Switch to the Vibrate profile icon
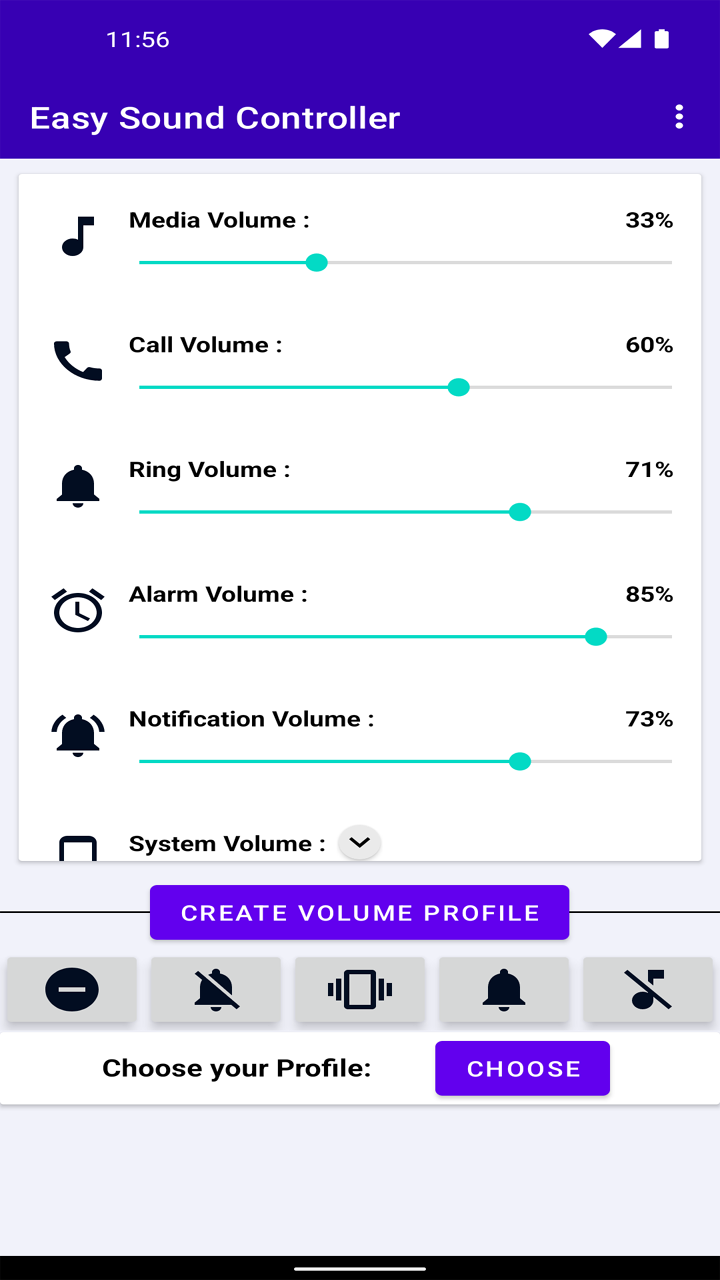The width and height of the screenshot is (720, 1280). coord(359,989)
